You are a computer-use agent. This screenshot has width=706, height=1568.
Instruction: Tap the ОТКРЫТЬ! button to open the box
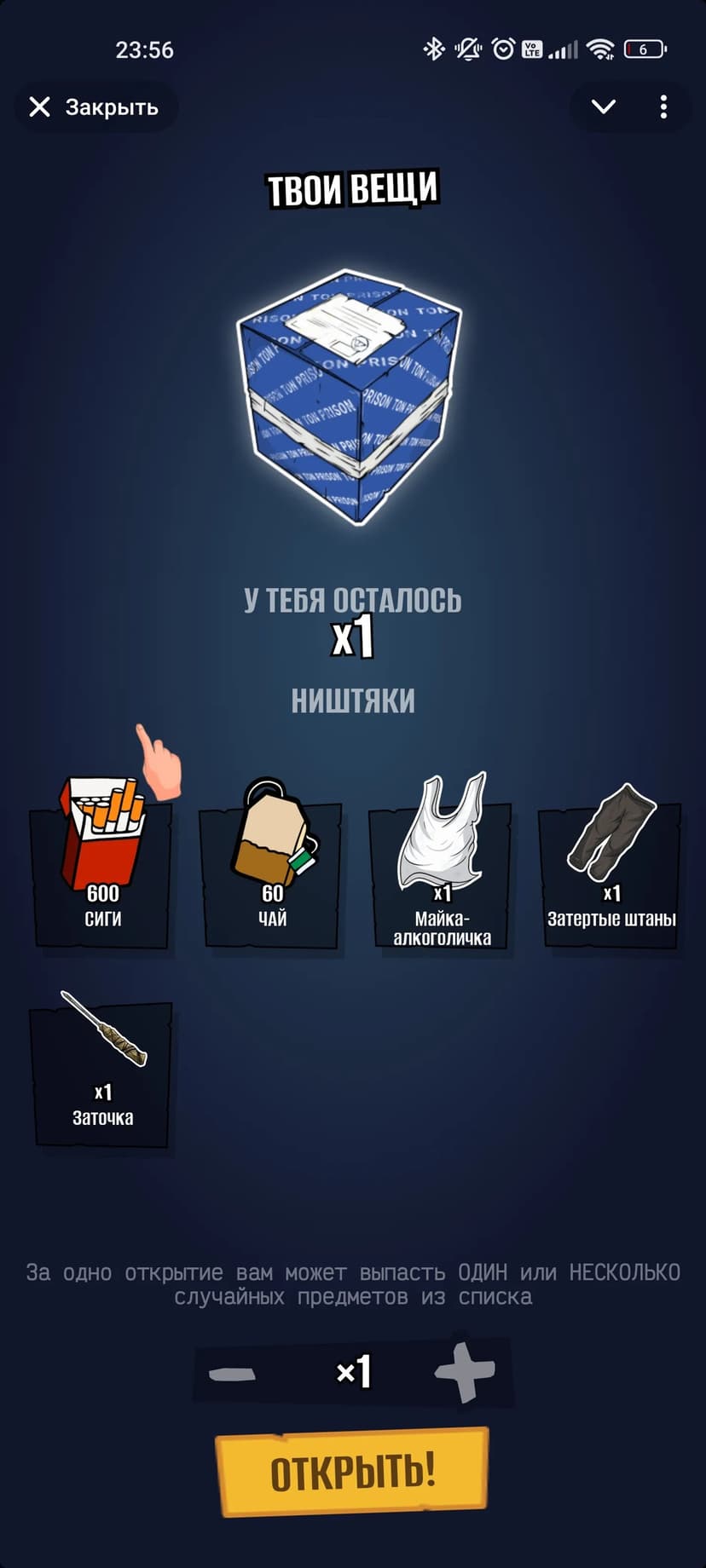click(x=353, y=1472)
